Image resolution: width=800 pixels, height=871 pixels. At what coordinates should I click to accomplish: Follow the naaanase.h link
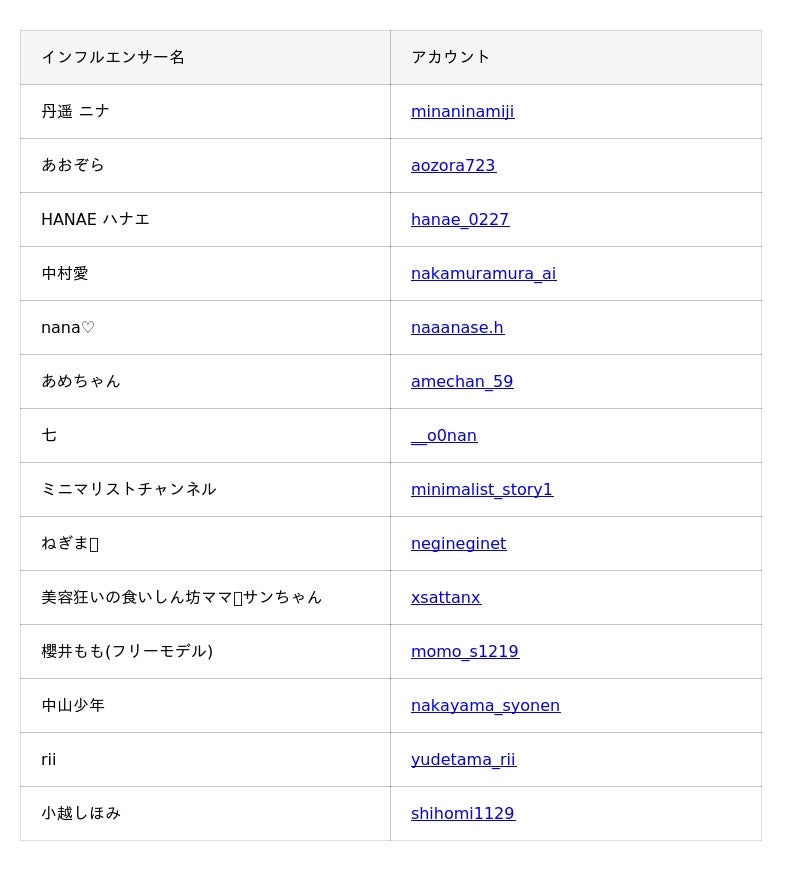pos(457,327)
